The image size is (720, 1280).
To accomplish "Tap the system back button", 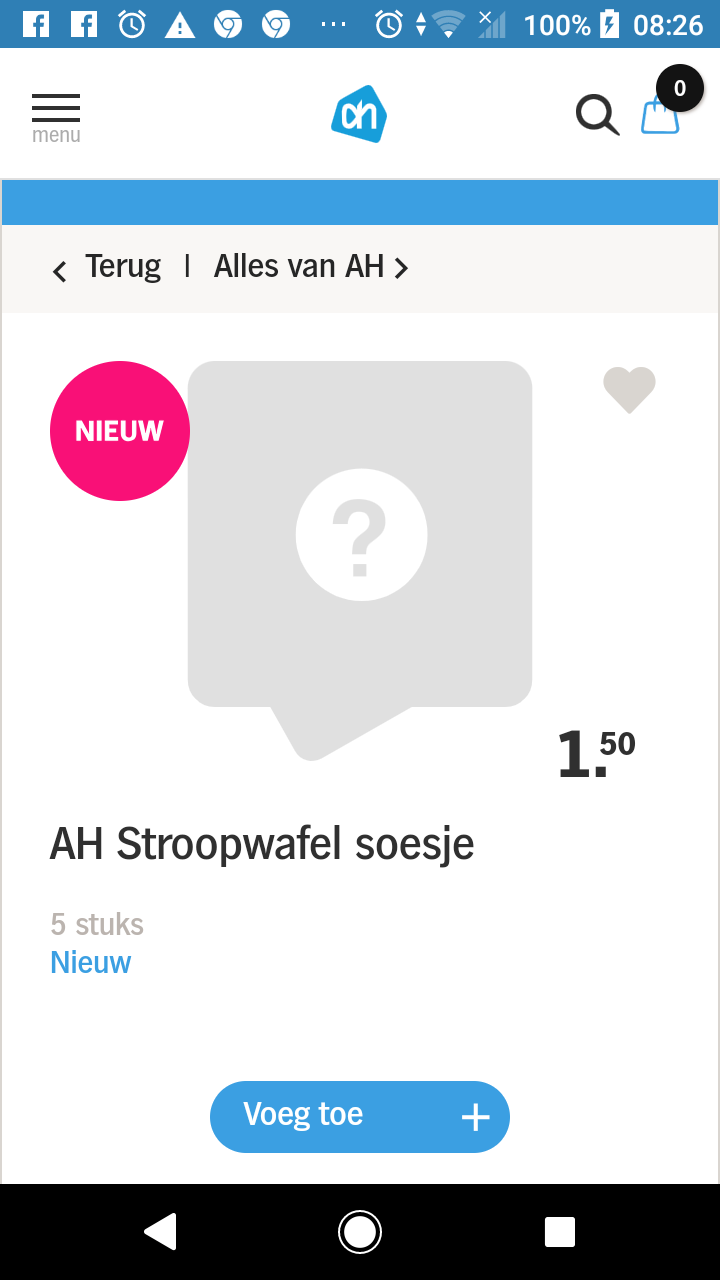I will point(160,1232).
